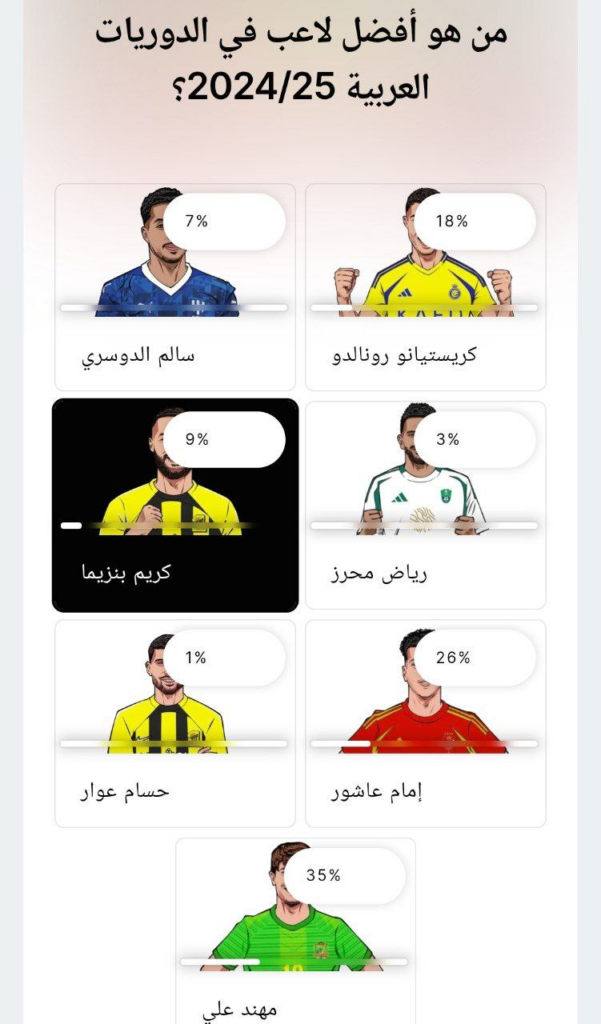601x1024 pixels.
Task: Pick the حسام عوار card
Action: 175,723
